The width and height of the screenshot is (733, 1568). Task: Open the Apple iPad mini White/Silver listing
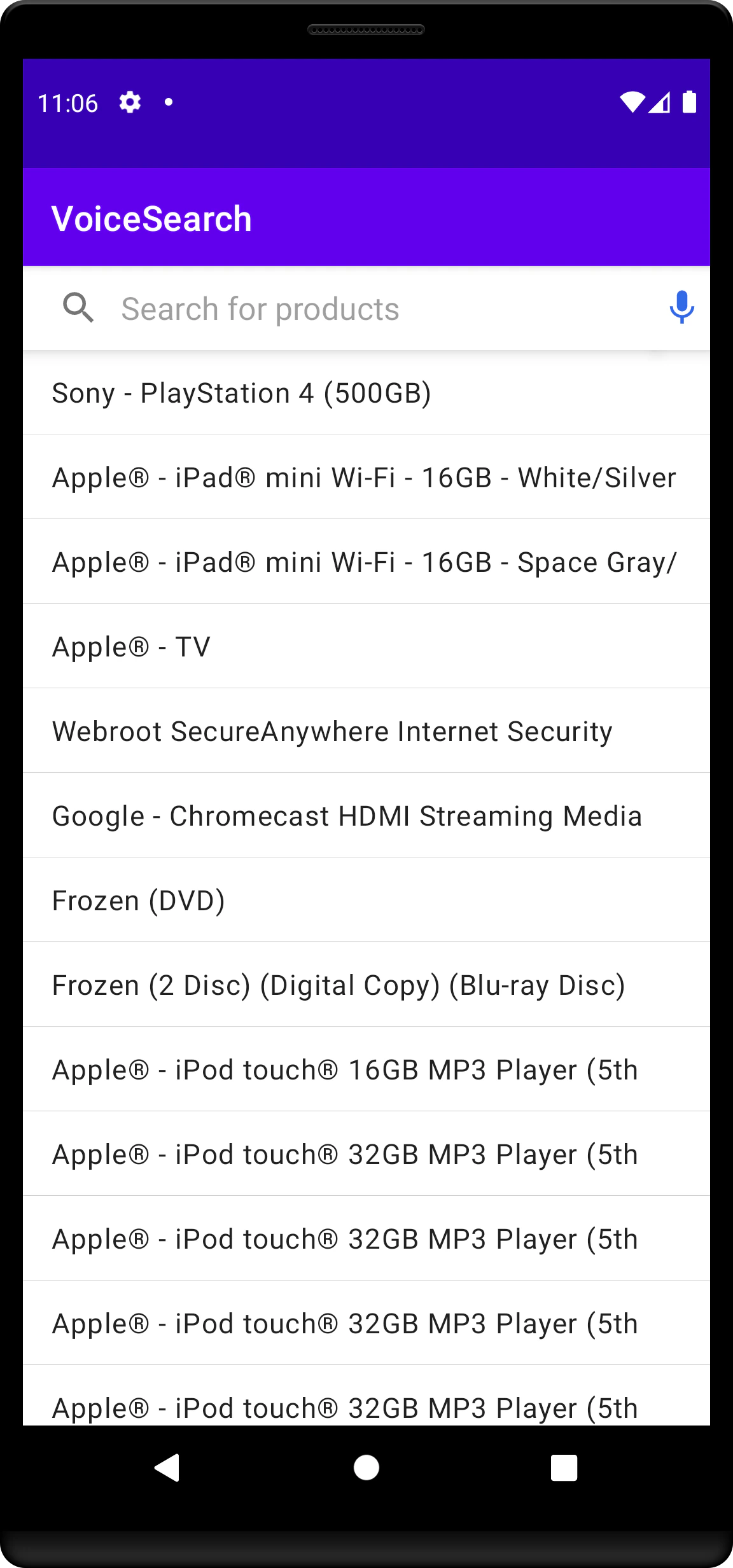click(364, 476)
